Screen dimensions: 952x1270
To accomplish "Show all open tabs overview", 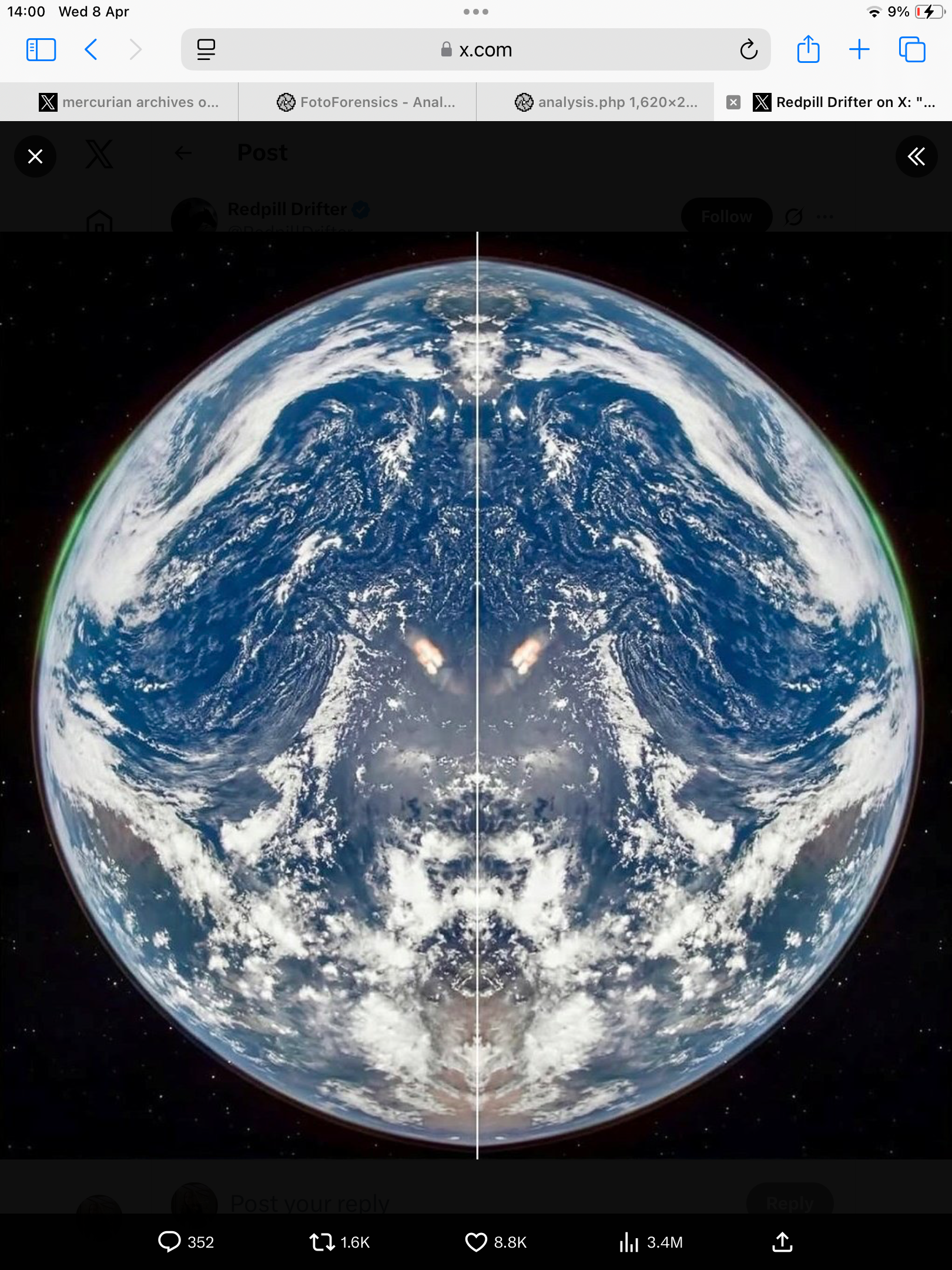I will (911, 49).
